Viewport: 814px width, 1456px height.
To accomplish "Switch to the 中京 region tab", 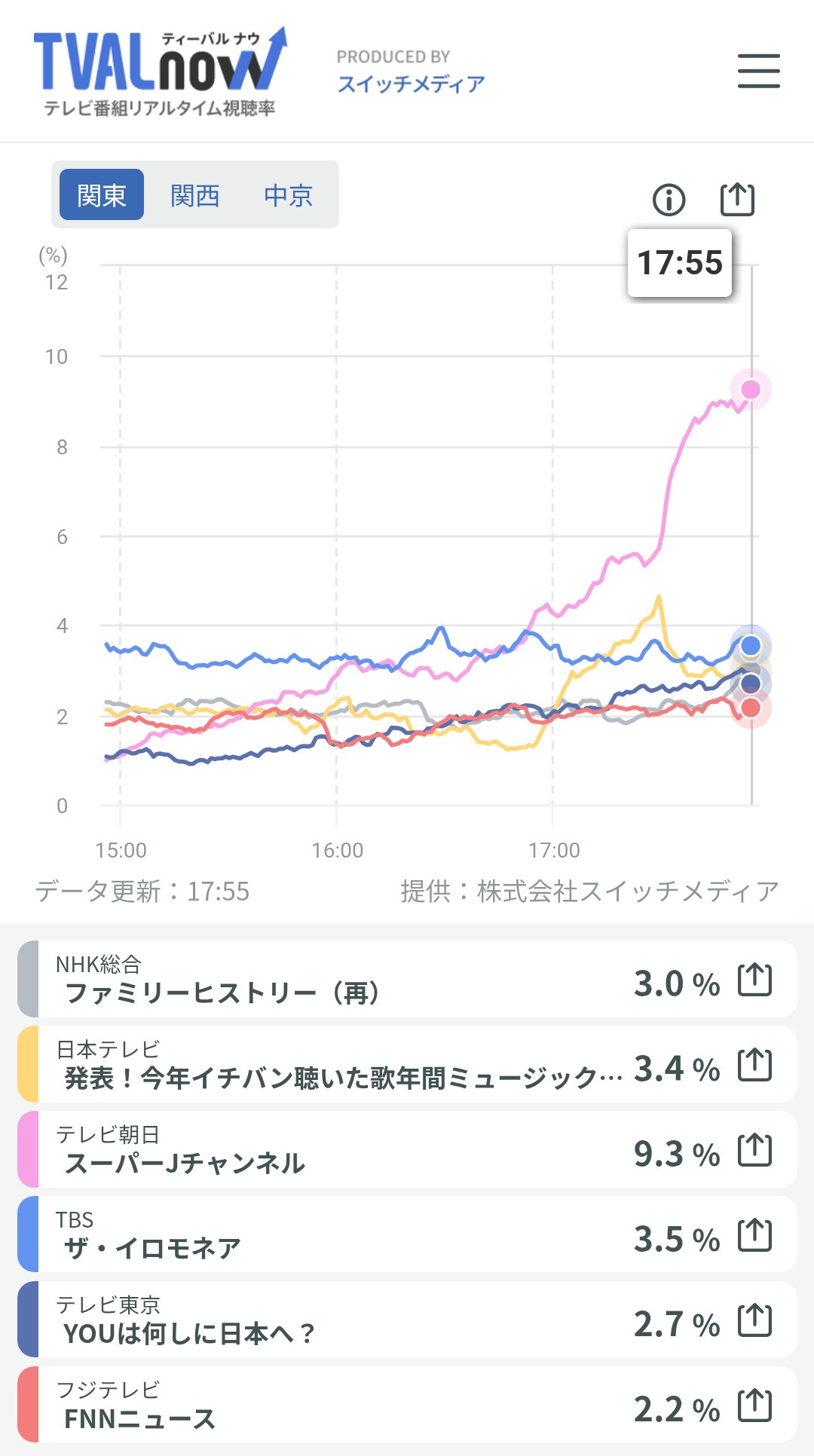I will (x=288, y=195).
